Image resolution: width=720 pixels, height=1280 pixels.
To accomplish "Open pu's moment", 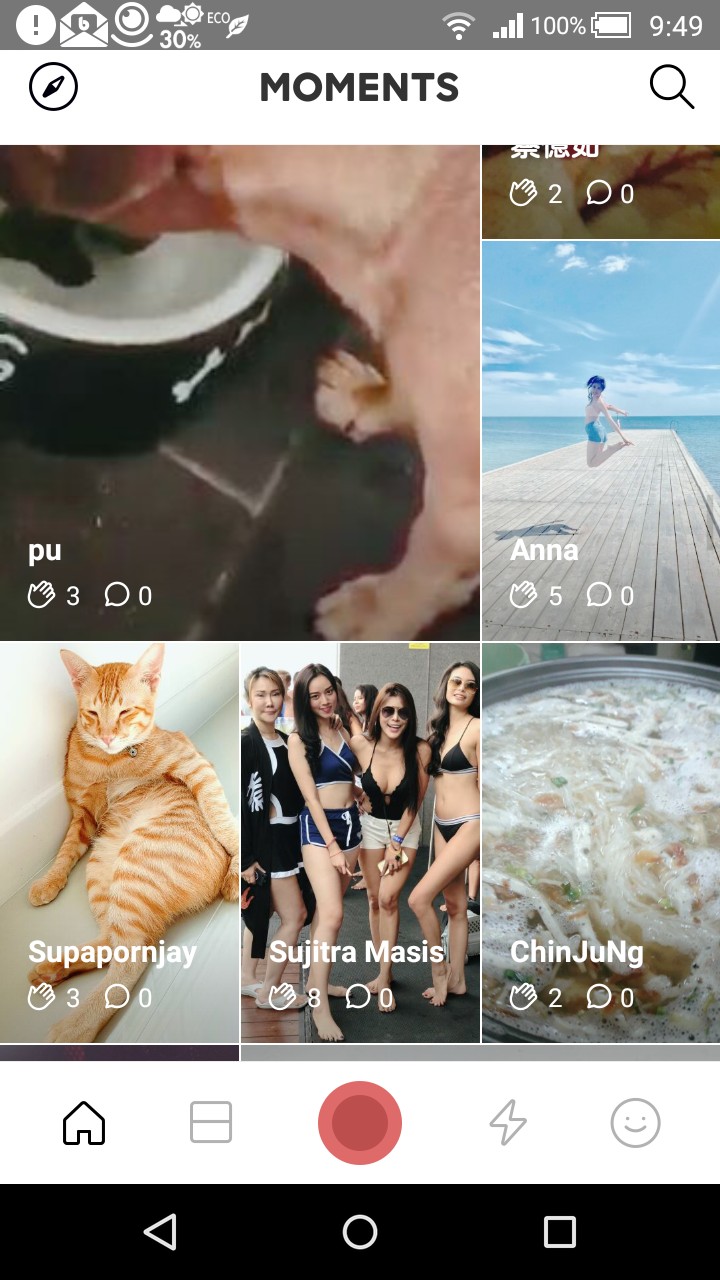I will coord(240,390).
